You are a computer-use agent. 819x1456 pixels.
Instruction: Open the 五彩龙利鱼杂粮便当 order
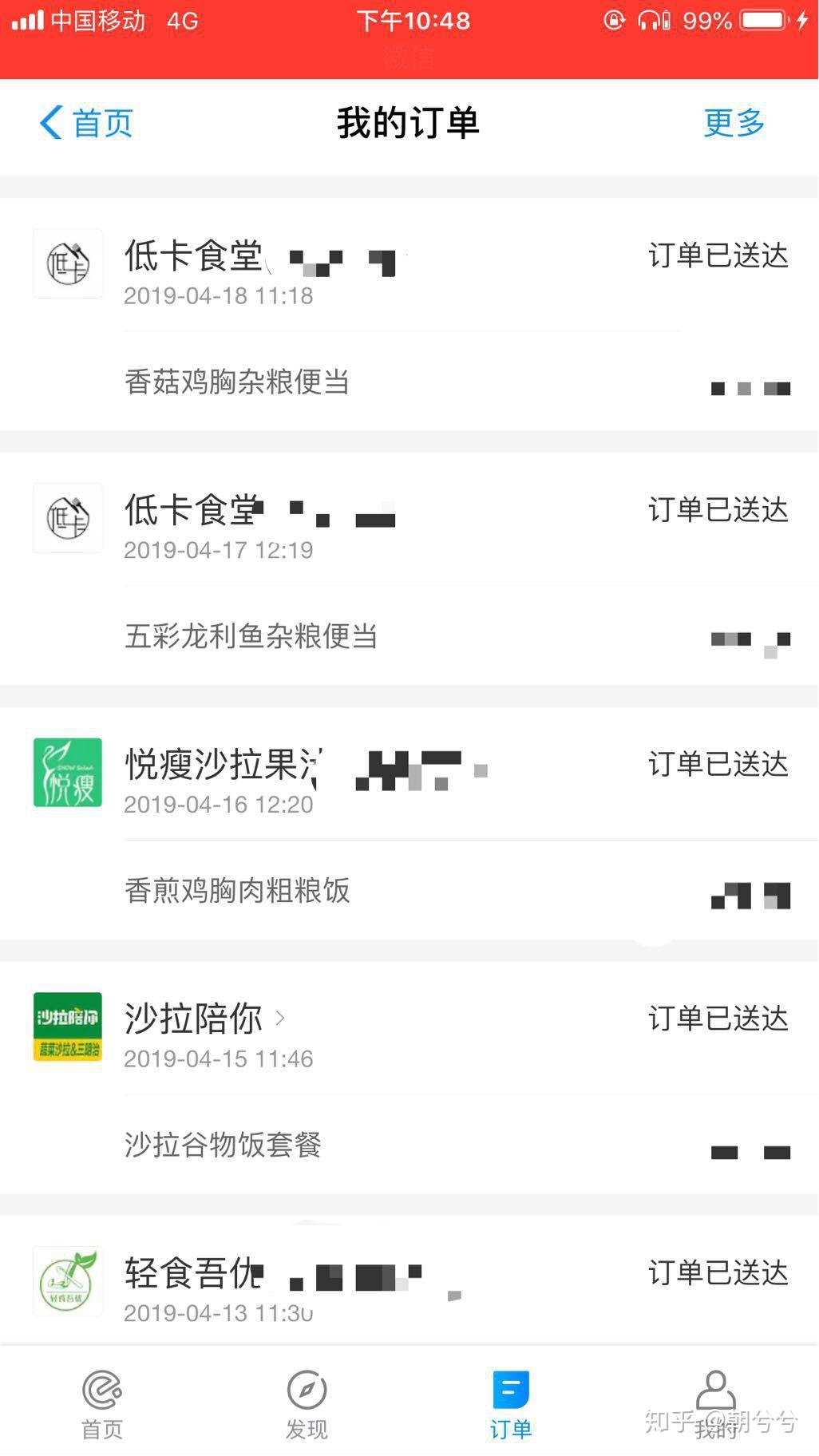pos(251,636)
